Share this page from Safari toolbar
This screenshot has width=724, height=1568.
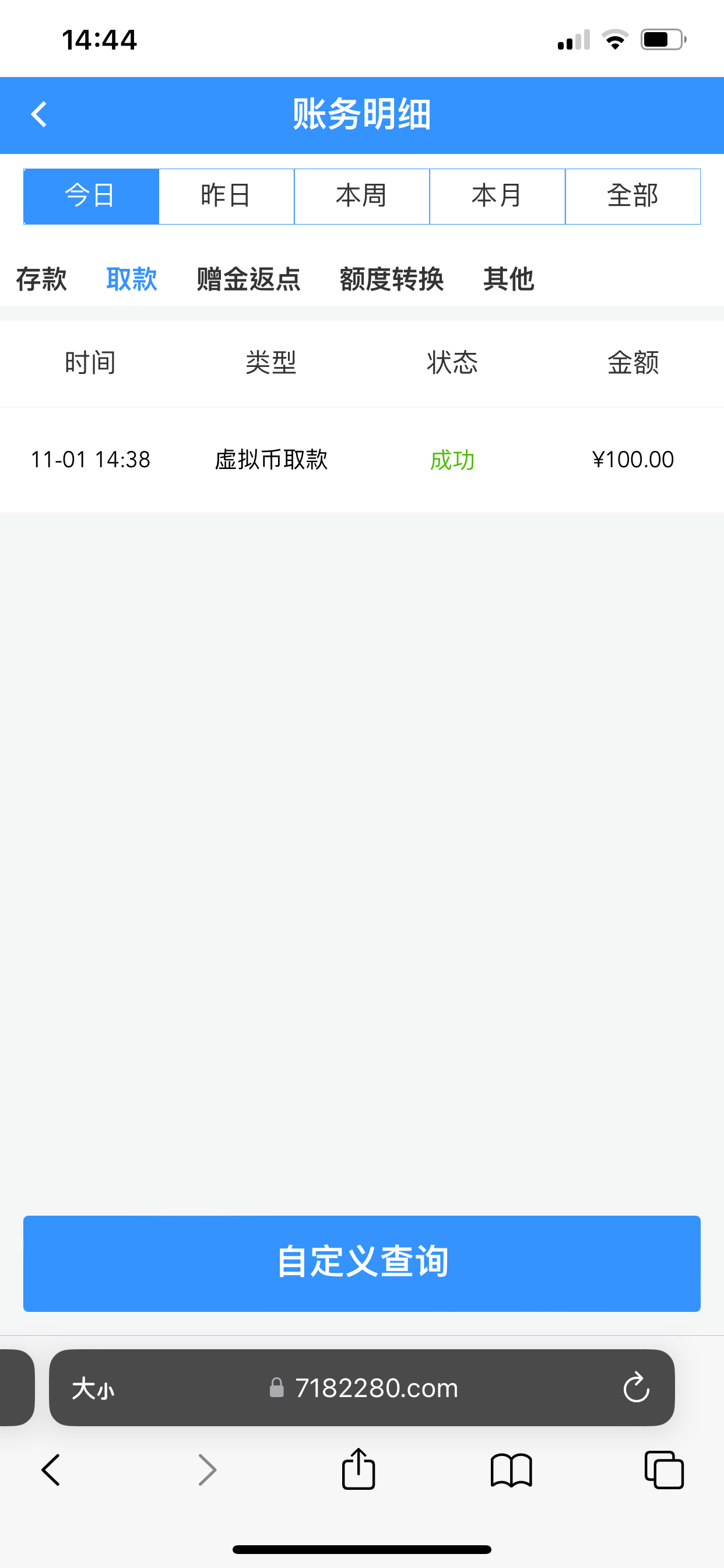click(359, 1470)
